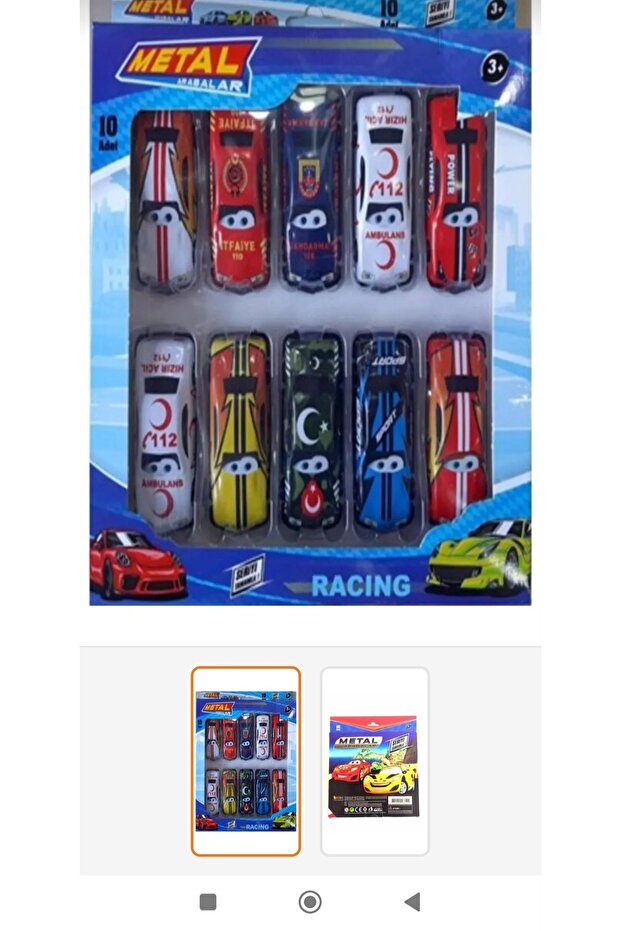Open recent apps with the square button
Viewport: 621px width, 931px height.
point(208,902)
